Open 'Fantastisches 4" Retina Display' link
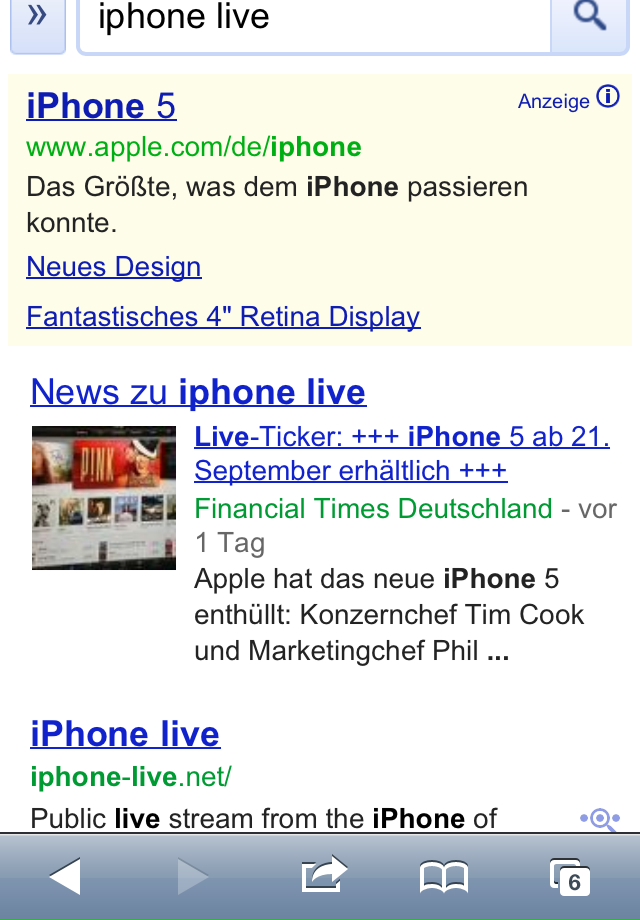 click(x=223, y=317)
